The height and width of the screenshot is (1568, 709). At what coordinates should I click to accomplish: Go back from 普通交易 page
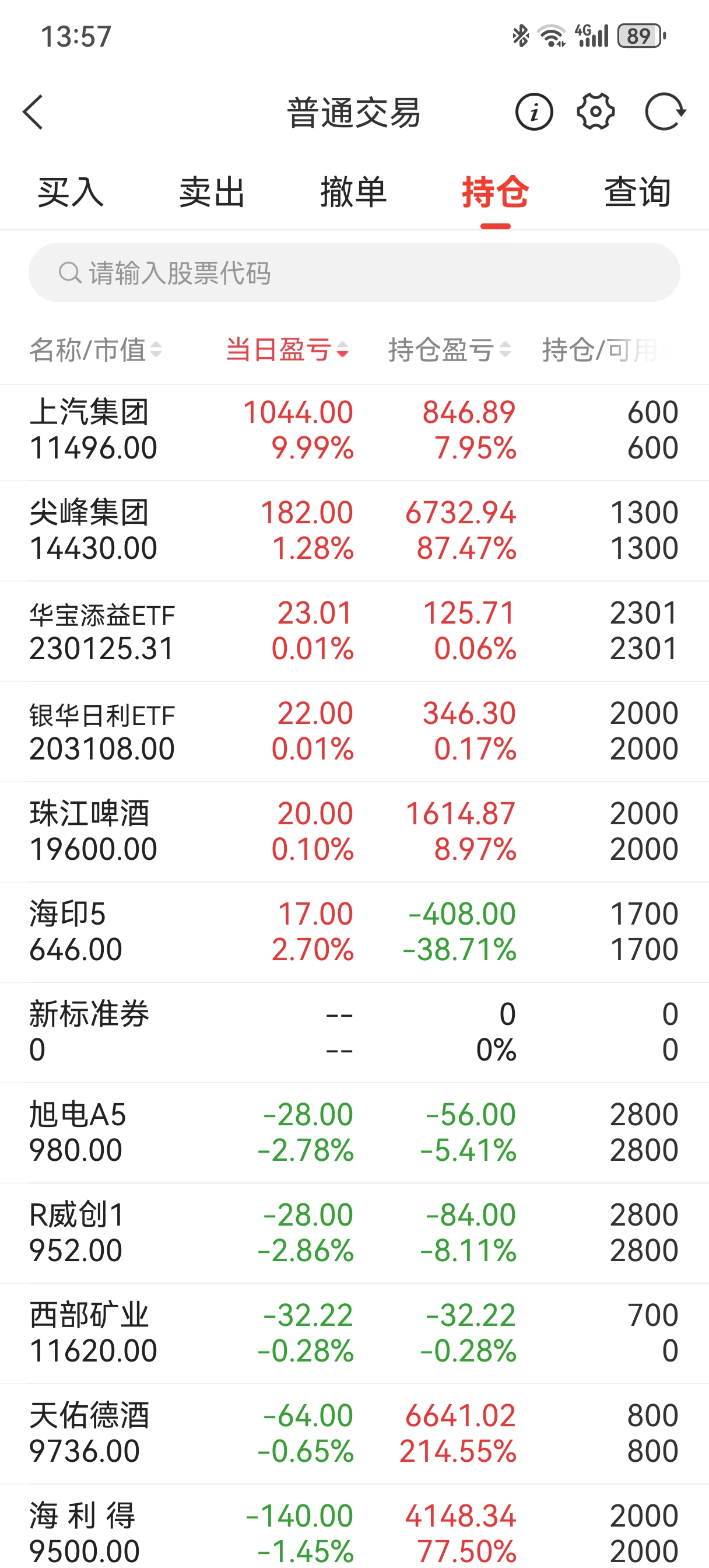pos(33,112)
